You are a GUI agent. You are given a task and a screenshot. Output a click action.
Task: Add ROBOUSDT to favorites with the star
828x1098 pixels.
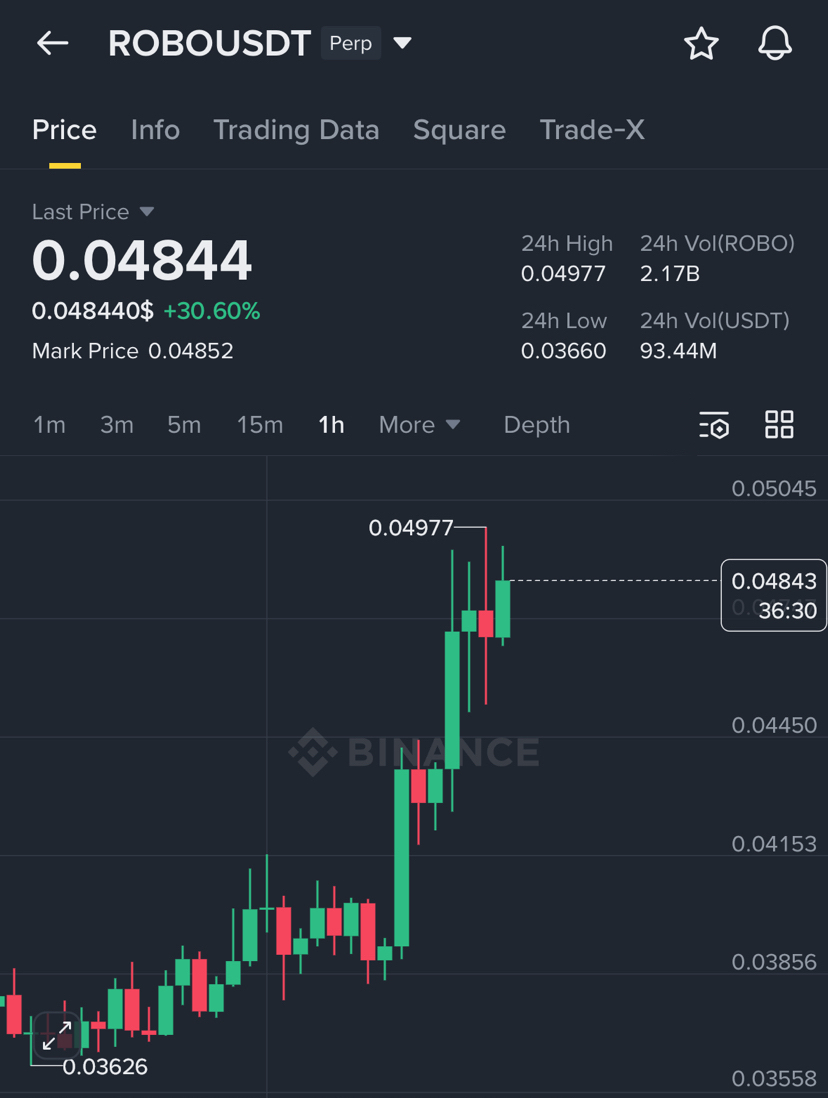pyautogui.click(x=701, y=43)
